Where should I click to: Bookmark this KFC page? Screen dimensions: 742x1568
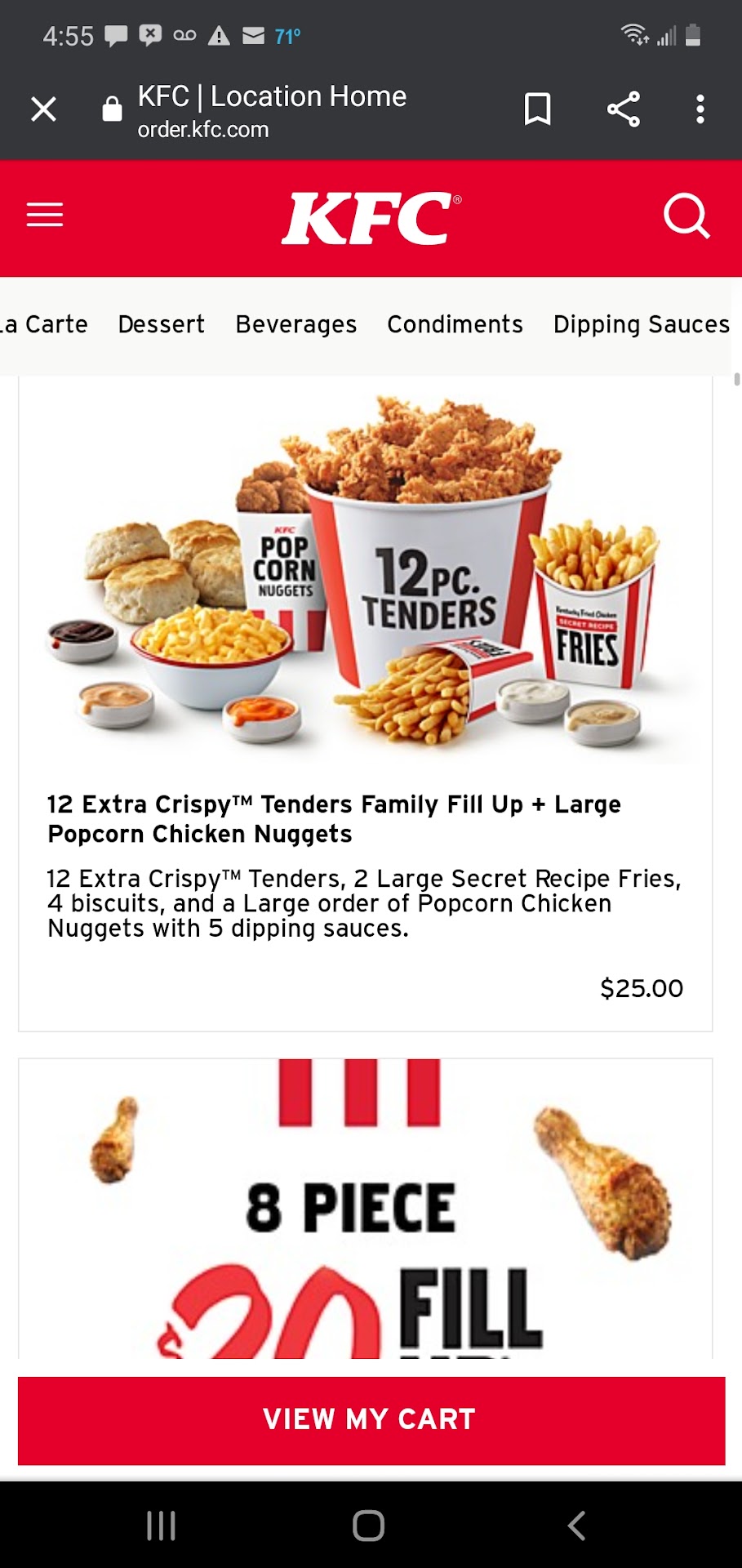[537, 109]
